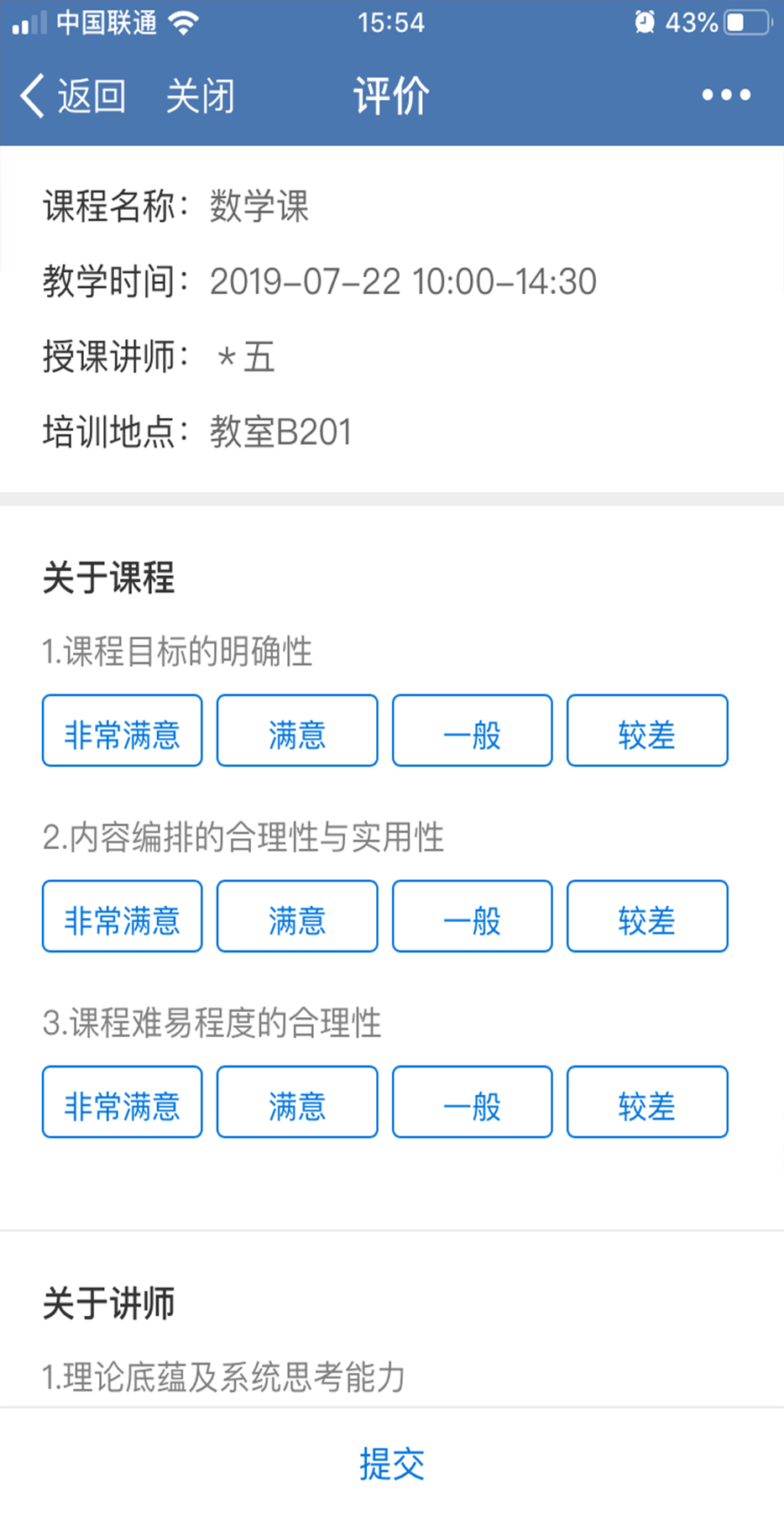784x1520 pixels.
Task: Mark 课程难易程度的合理性 as 较差
Action: [x=646, y=1102]
